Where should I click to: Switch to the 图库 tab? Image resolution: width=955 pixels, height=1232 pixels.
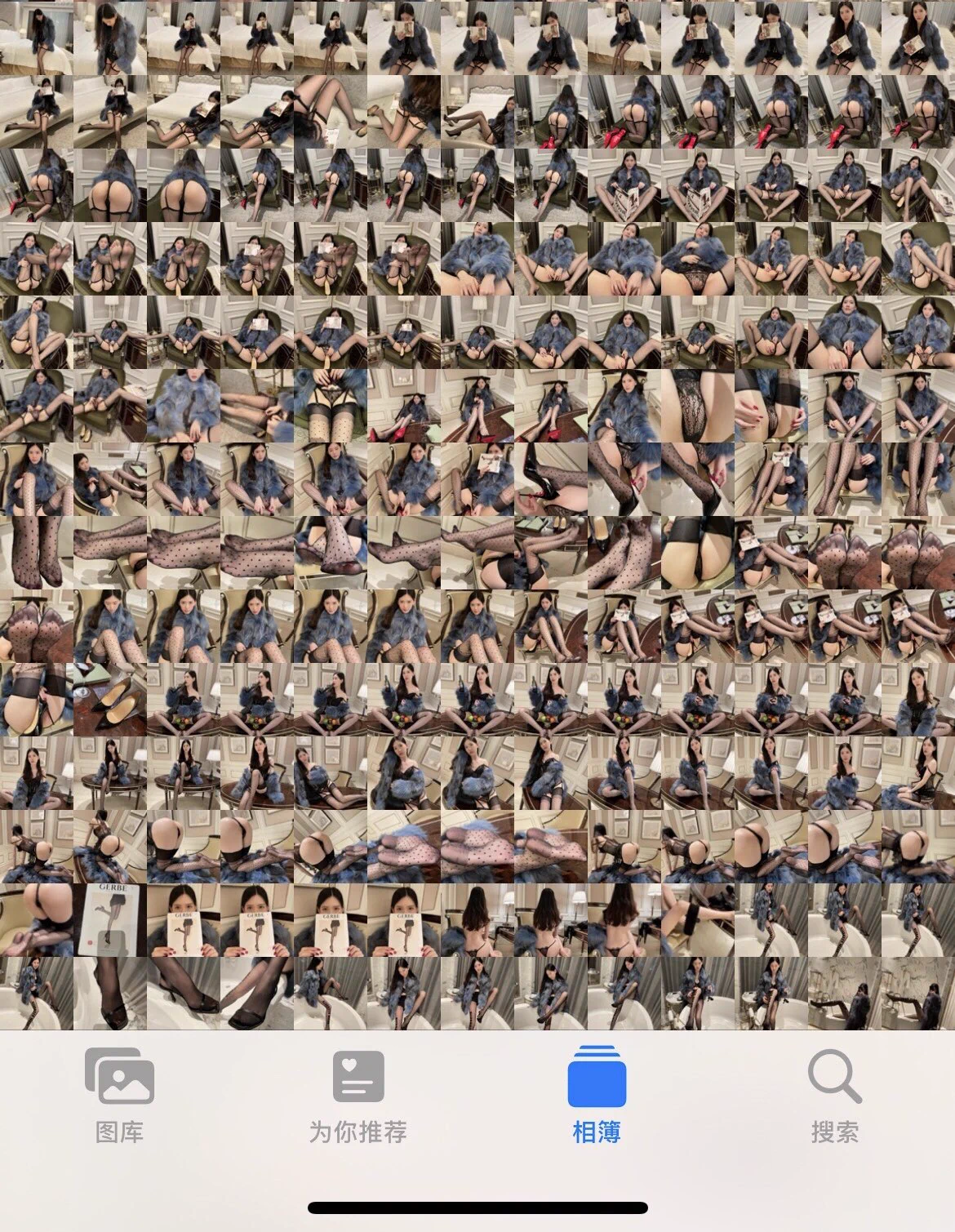[119, 1096]
